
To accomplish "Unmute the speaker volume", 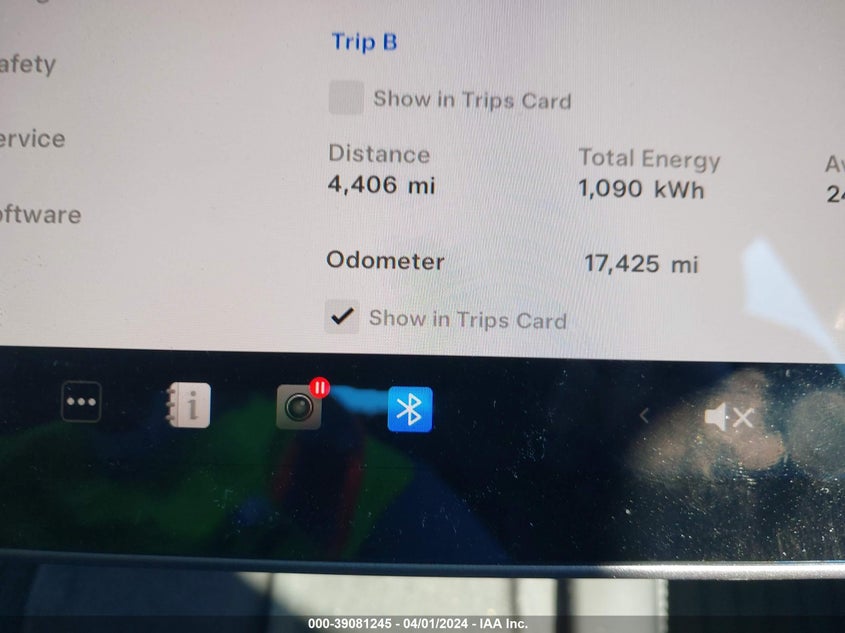I will (x=728, y=417).
